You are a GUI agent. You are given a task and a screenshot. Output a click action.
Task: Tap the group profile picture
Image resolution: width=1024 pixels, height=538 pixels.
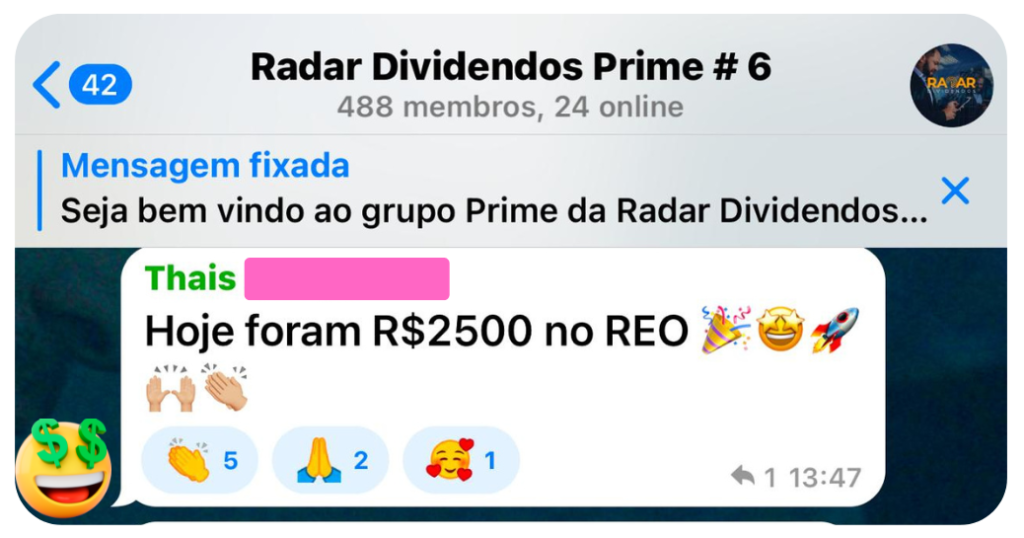951,85
